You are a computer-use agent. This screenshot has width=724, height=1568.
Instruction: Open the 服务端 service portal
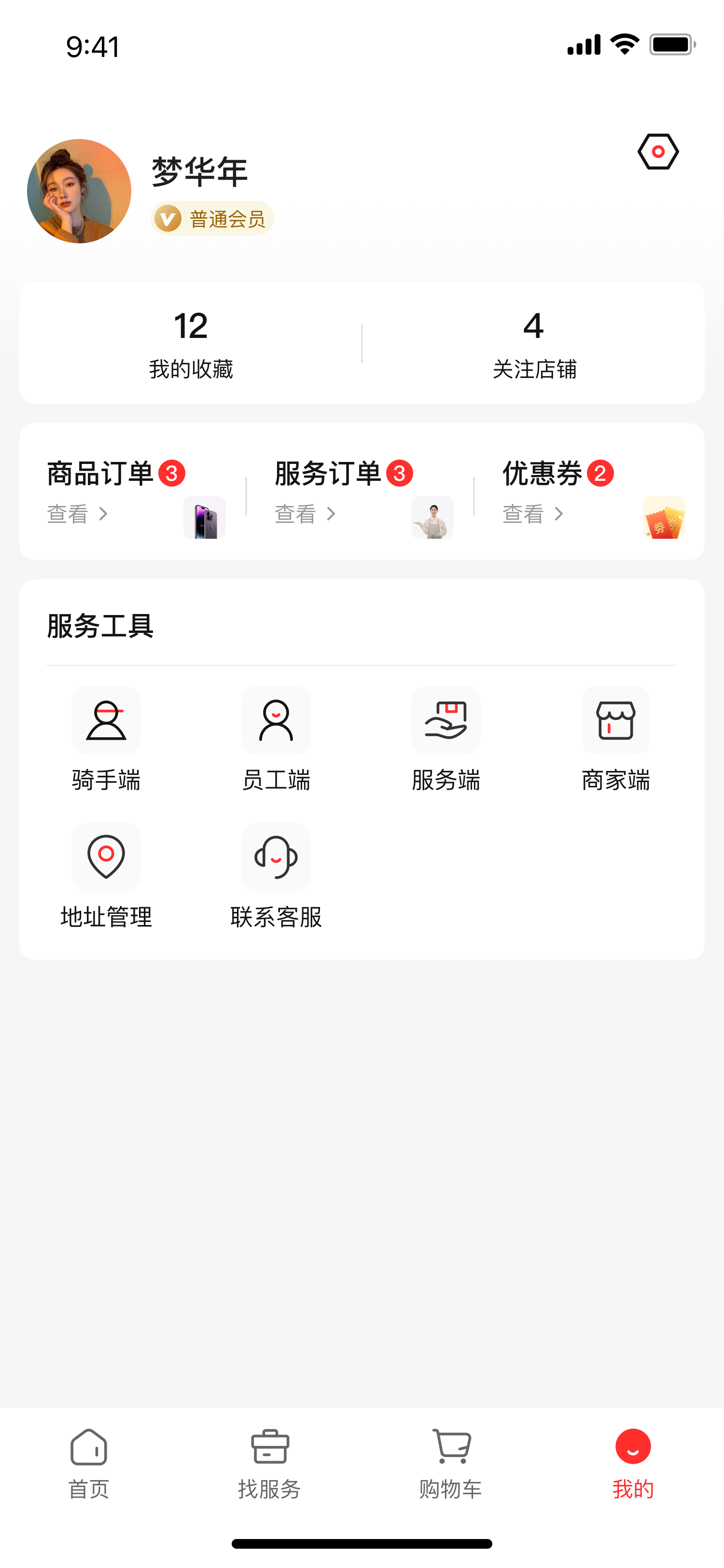(x=446, y=738)
